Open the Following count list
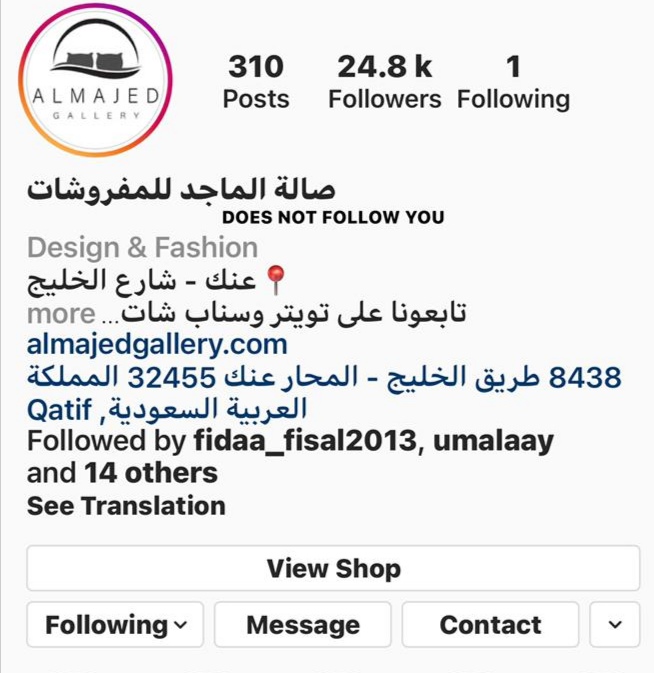 click(513, 82)
